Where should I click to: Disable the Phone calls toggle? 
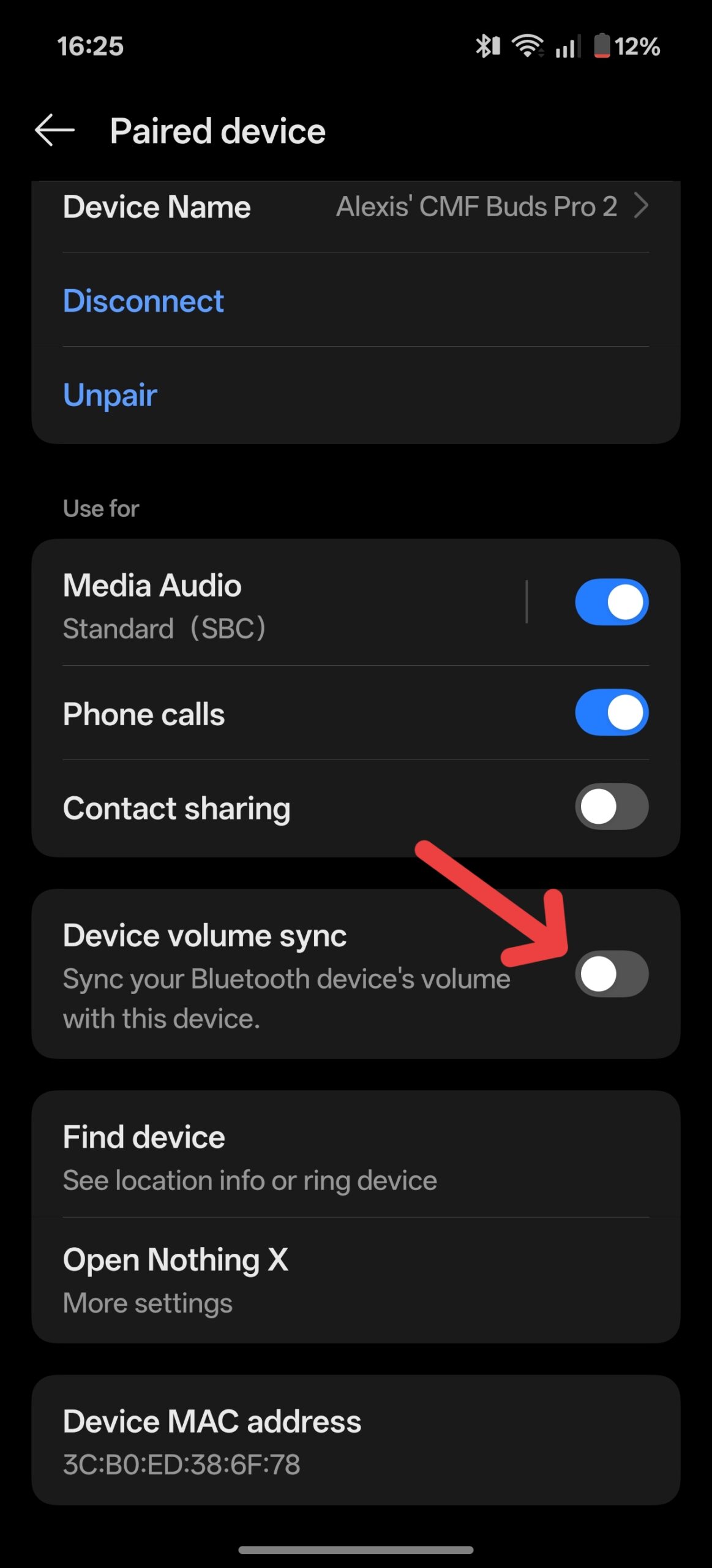click(x=611, y=713)
